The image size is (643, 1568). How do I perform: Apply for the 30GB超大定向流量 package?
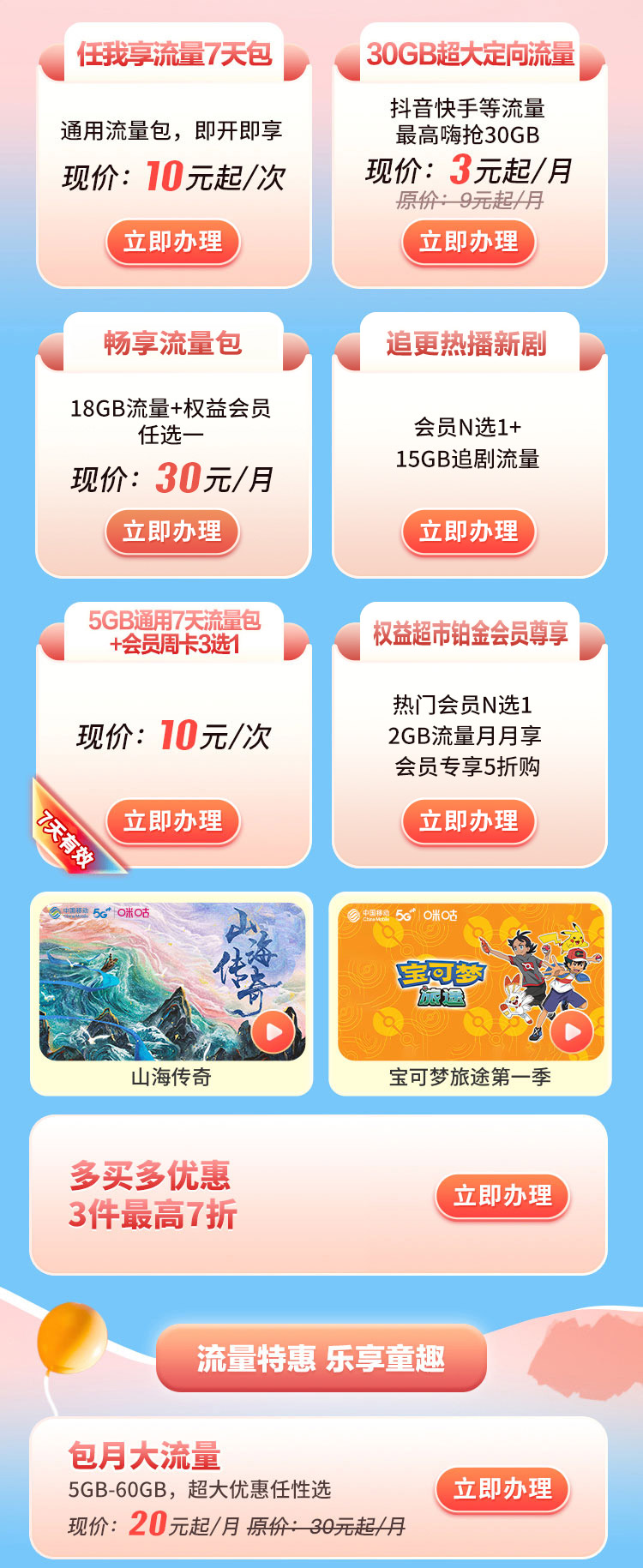point(468,242)
